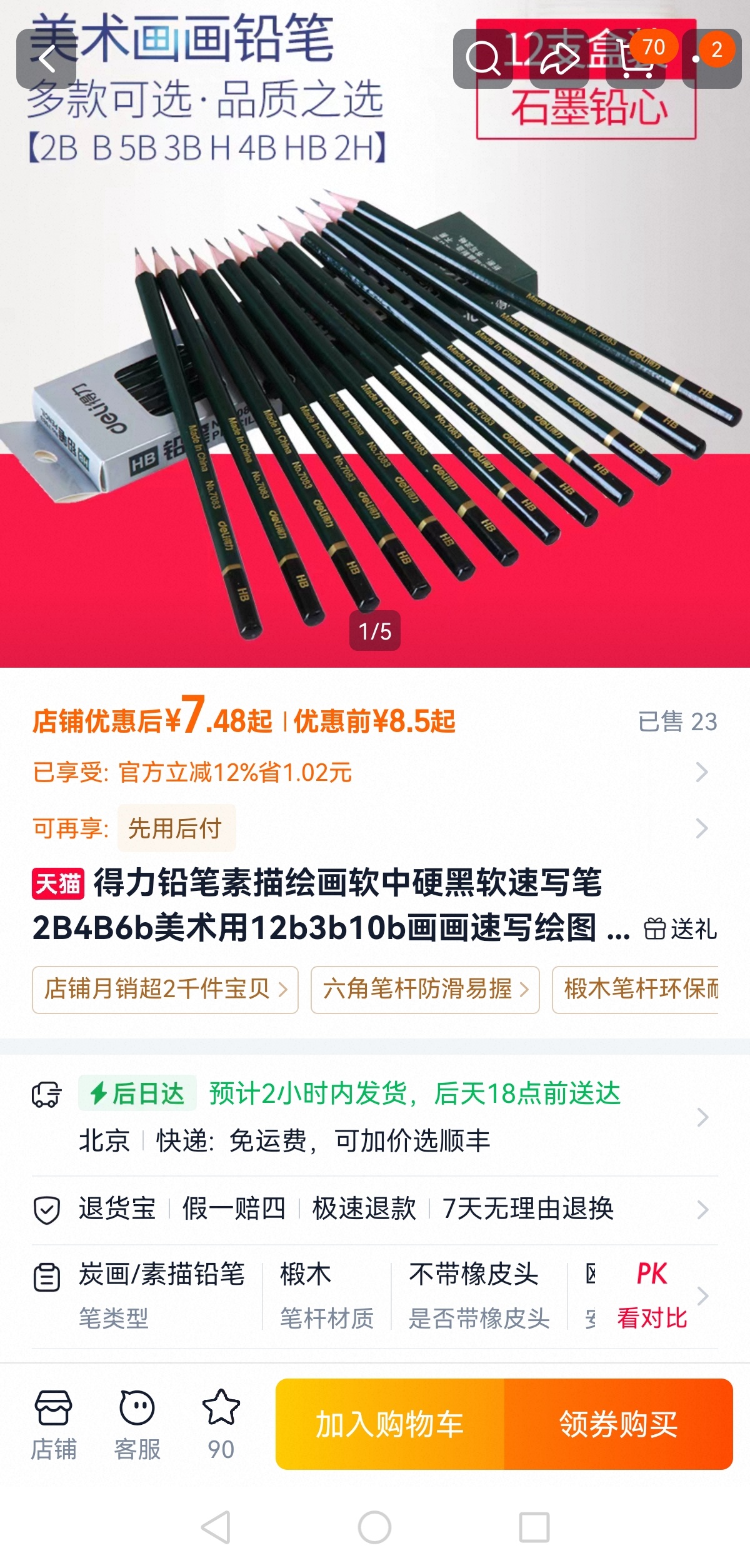Open the shopping cart icon
Viewport: 750px width, 1568px height.
click(636, 59)
